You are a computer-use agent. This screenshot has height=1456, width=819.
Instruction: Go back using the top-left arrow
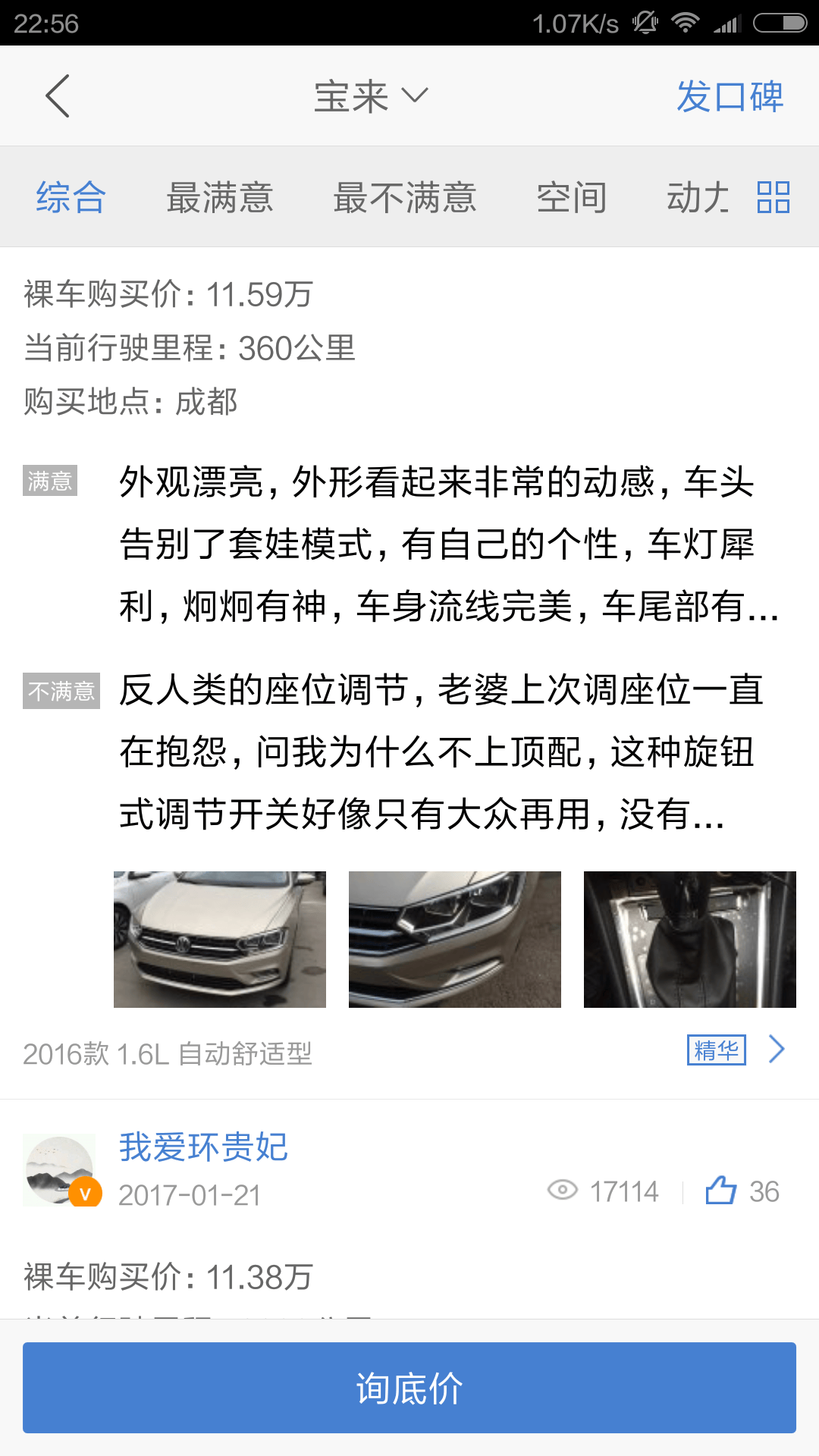click(x=58, y=96)
